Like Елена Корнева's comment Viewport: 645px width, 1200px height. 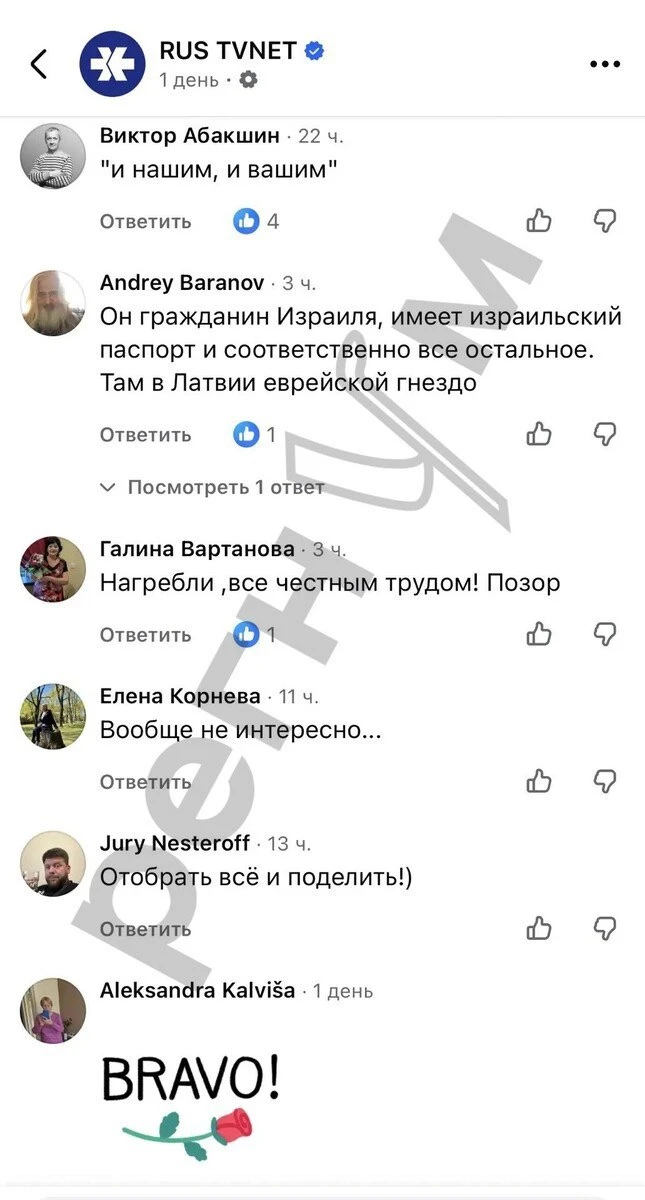point(539,780)
